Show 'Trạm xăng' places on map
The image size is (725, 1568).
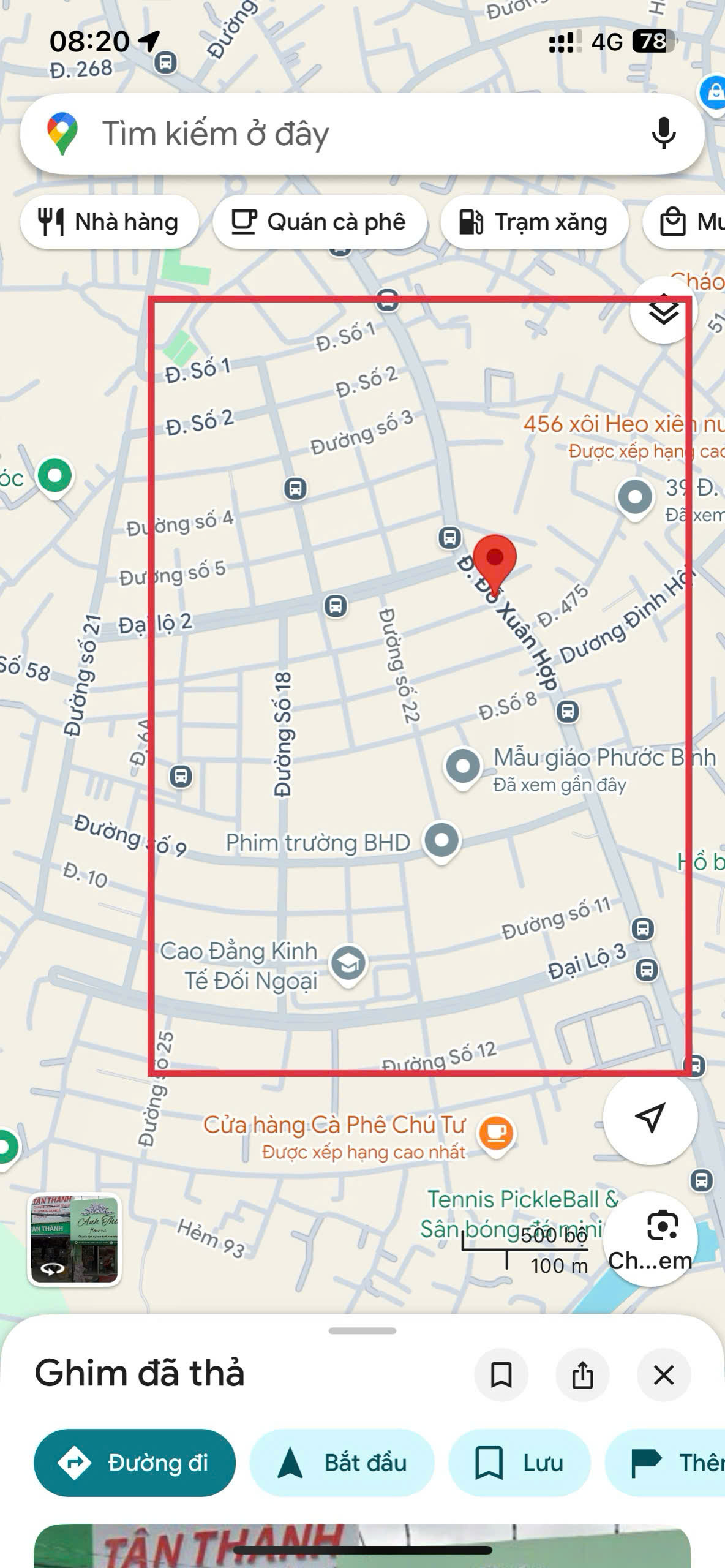click(x=534, y=222)
